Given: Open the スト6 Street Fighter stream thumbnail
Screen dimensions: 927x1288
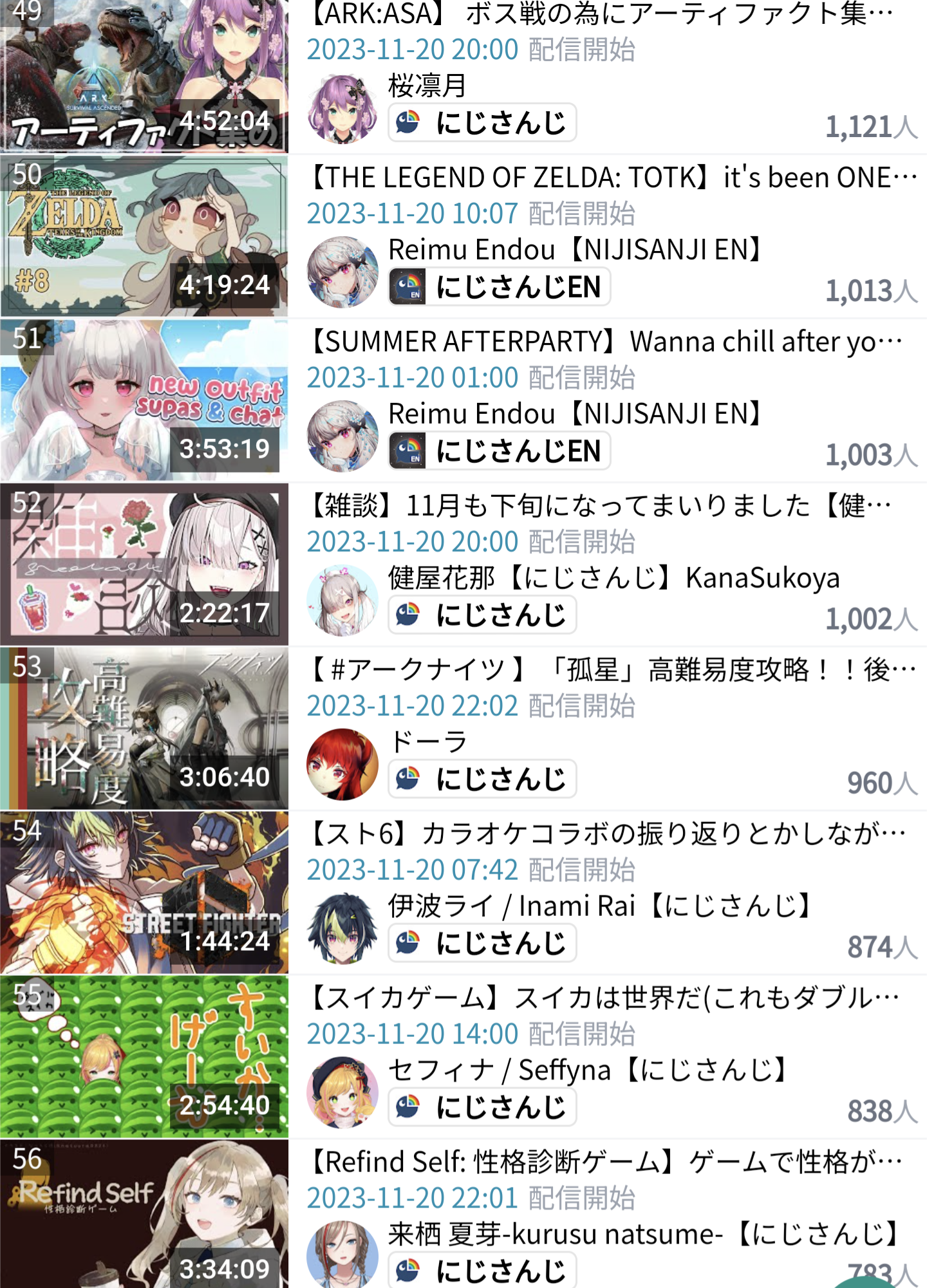Looking at the screenshot, I should click(144, 893).
